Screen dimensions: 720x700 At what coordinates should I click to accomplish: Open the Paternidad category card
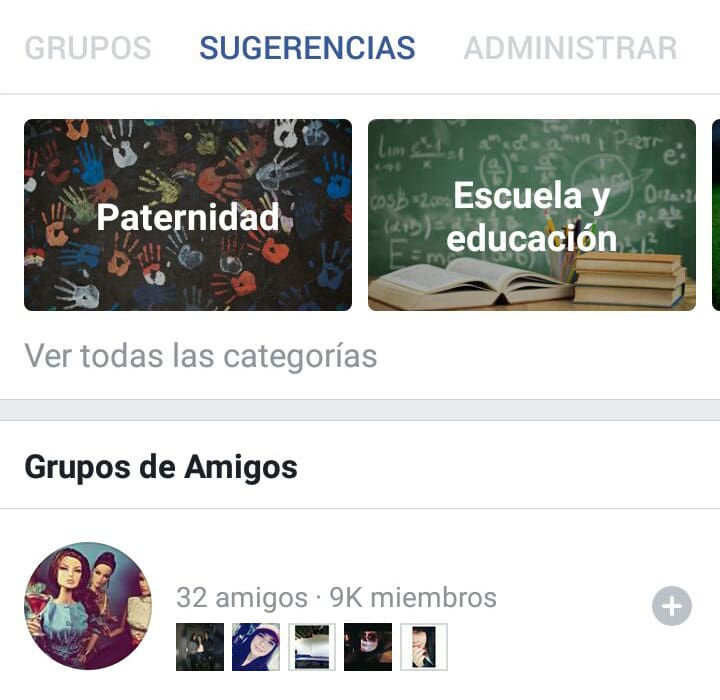pyautogui.click(x=188, y=215)
